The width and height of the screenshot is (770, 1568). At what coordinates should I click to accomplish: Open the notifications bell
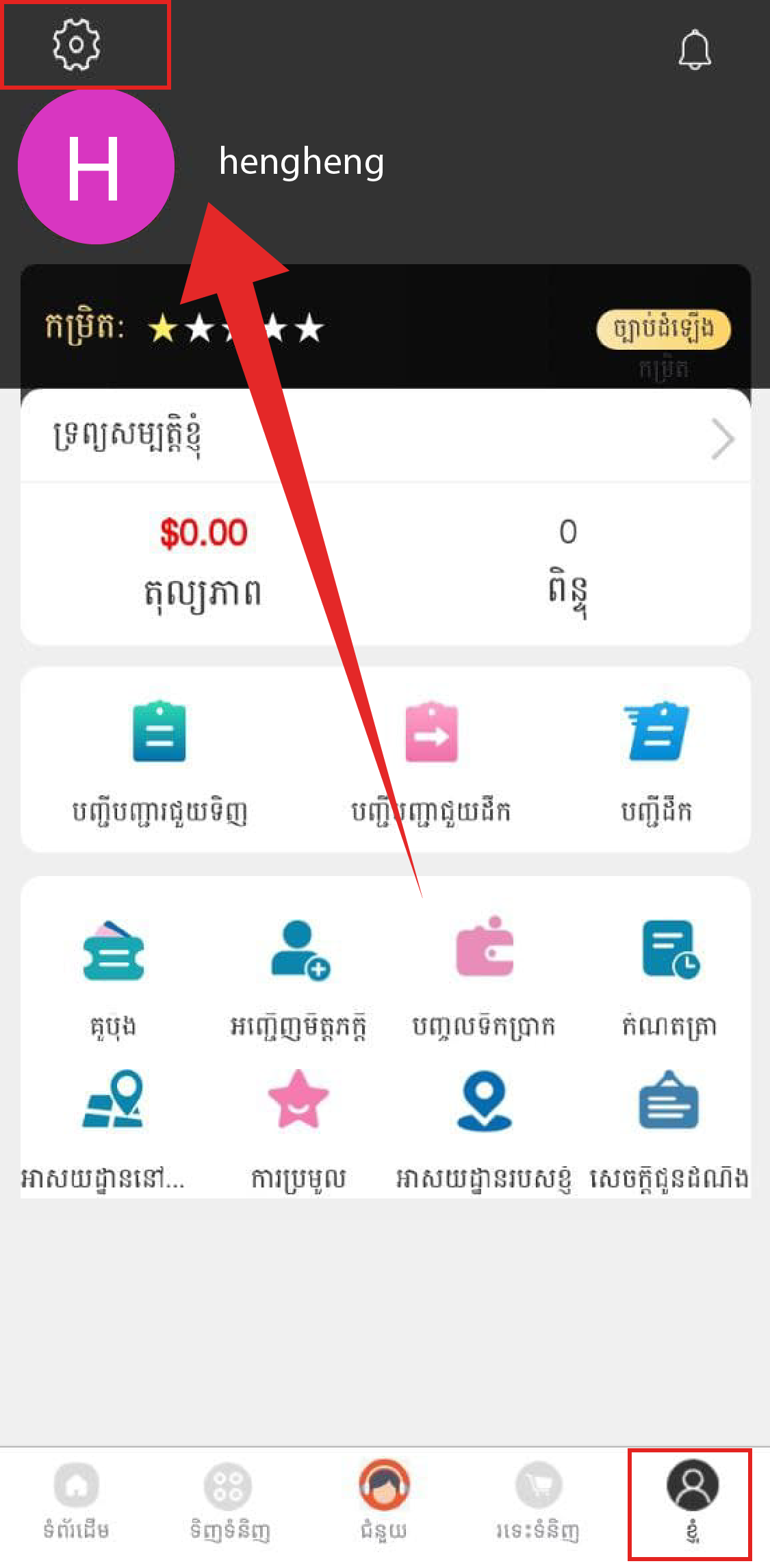[694, 49]
